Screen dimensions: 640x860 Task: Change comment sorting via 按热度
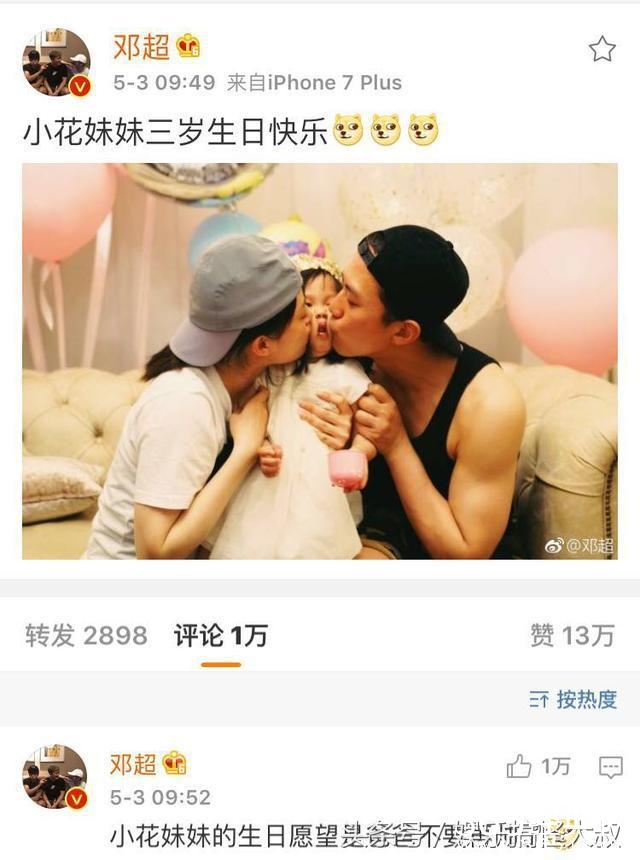573,700
